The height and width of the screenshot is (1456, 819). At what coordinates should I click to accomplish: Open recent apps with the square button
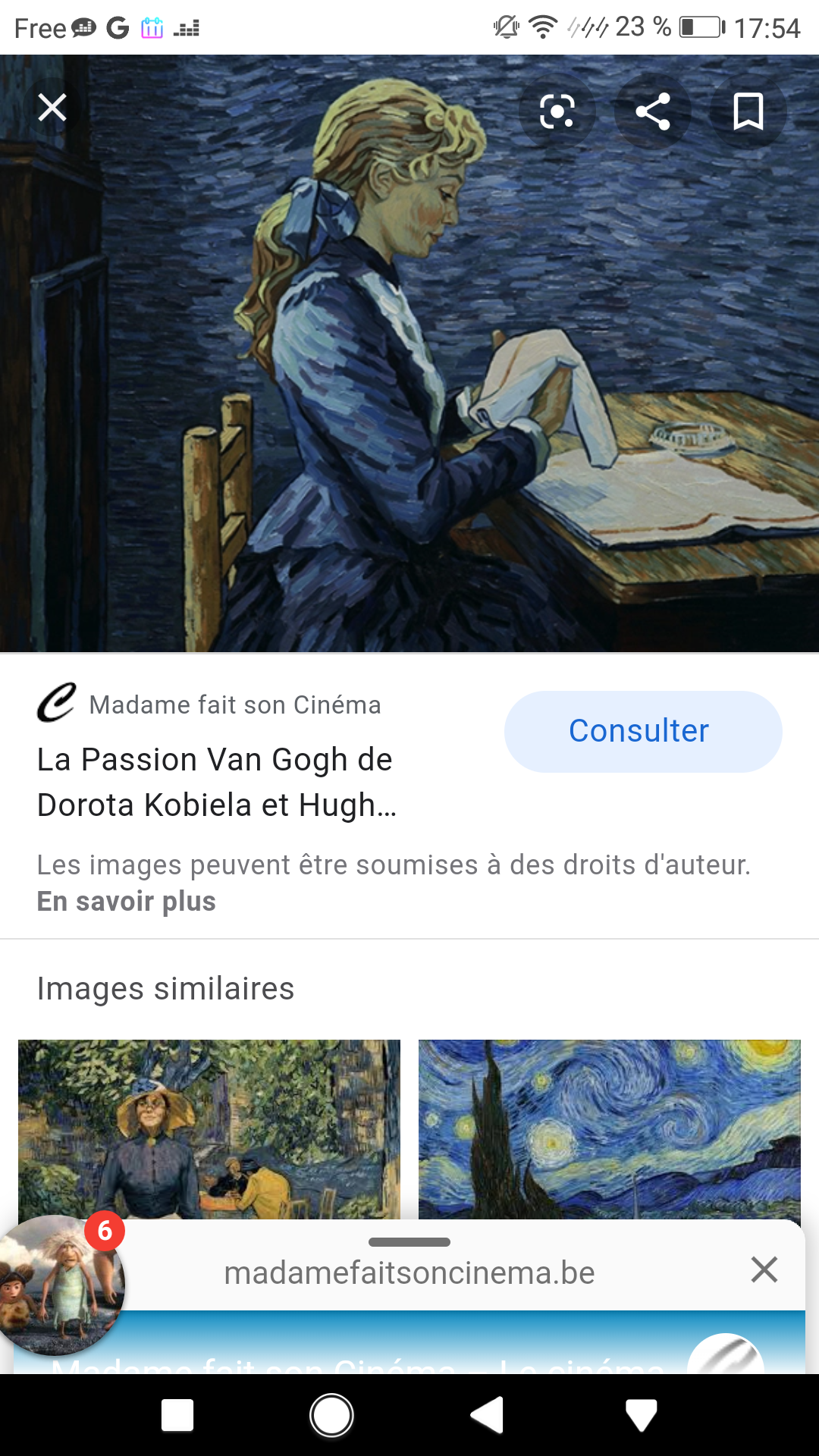click(177, 1415)
